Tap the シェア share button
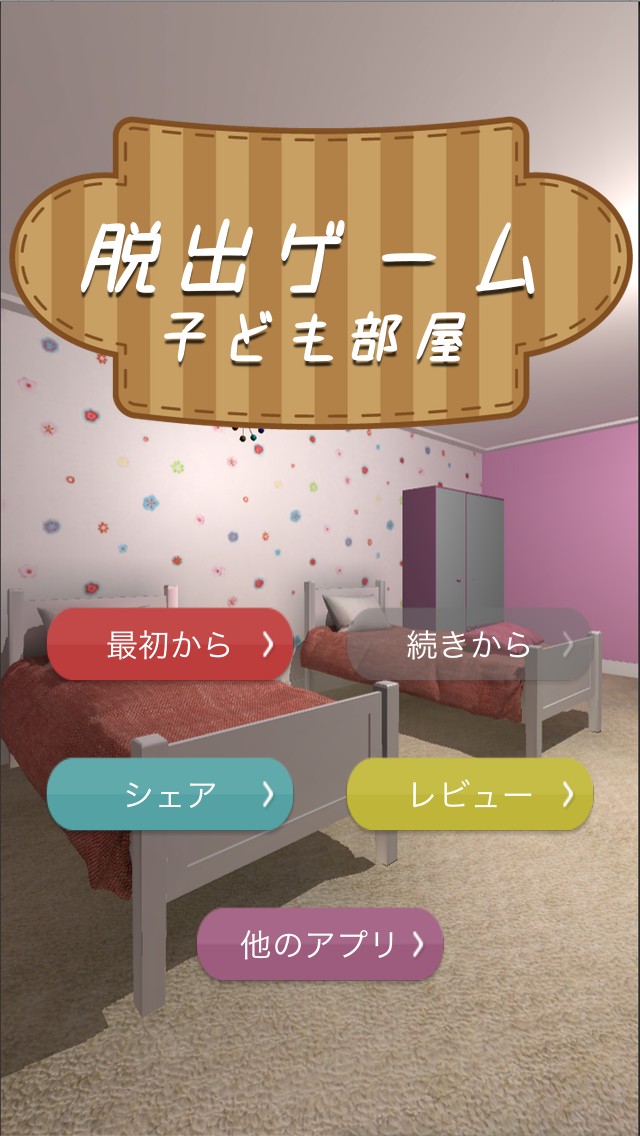640x1136 pixels. (x=170, y=794)
